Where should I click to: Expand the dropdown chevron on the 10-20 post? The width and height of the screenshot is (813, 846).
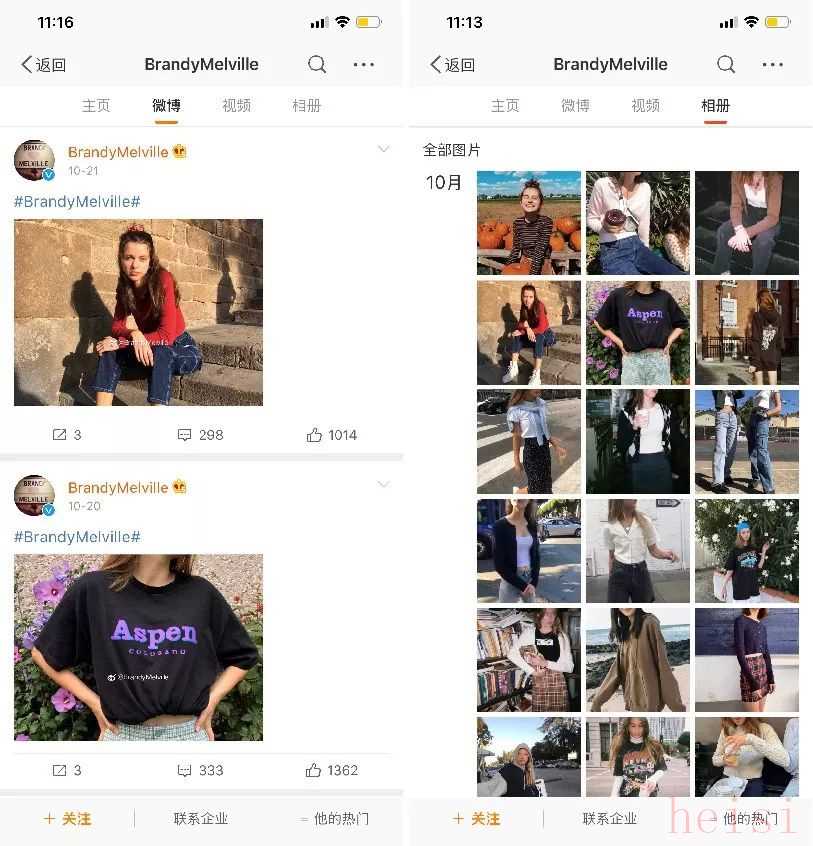coord(383,485)
